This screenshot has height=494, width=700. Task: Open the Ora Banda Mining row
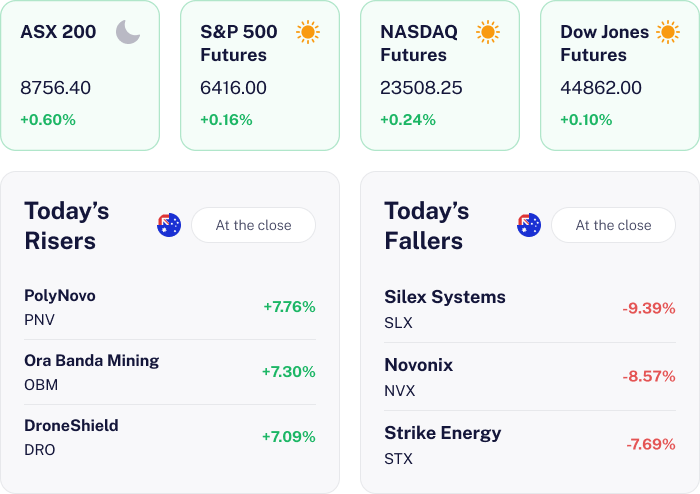[170, 372]
